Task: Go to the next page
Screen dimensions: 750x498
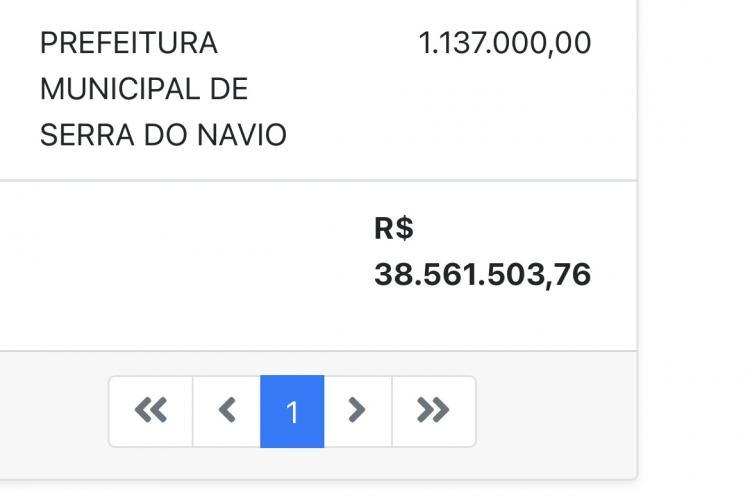Action: pos(357,411)
